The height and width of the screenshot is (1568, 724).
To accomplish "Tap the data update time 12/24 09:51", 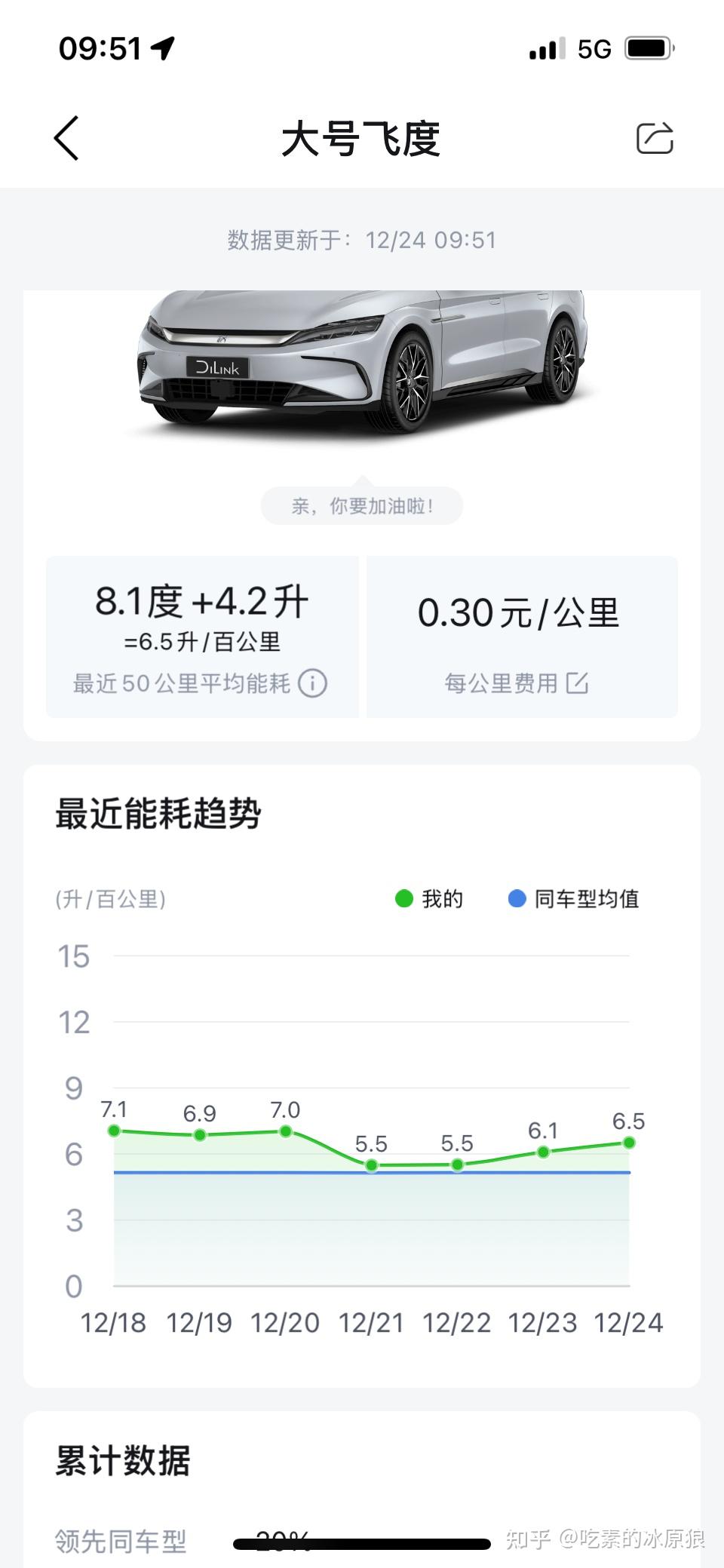I will click(361, 240).
